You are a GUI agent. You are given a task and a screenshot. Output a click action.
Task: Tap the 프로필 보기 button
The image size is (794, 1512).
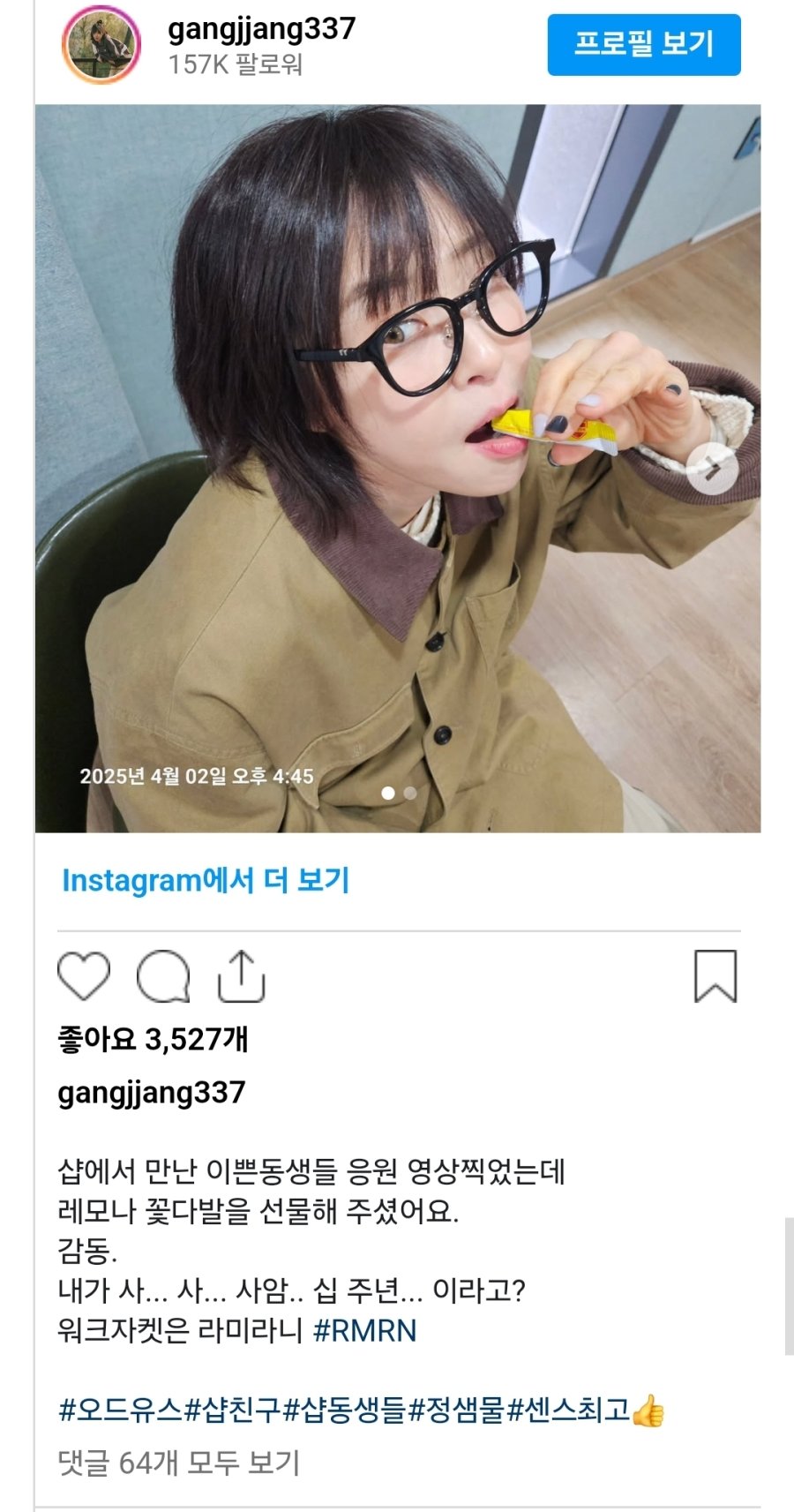[x=644, y=44]
